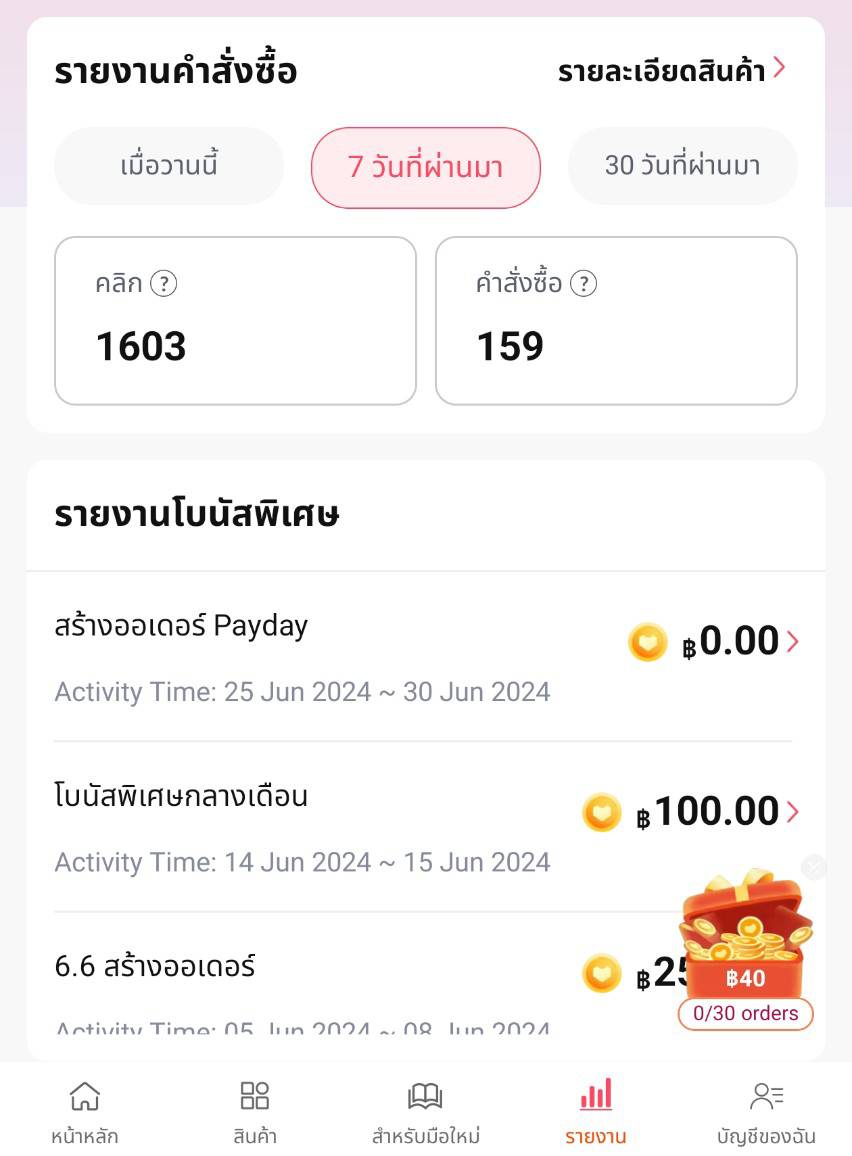Dismiss the floating gift box banner
Screen dimensions: 852x1156
814,867
